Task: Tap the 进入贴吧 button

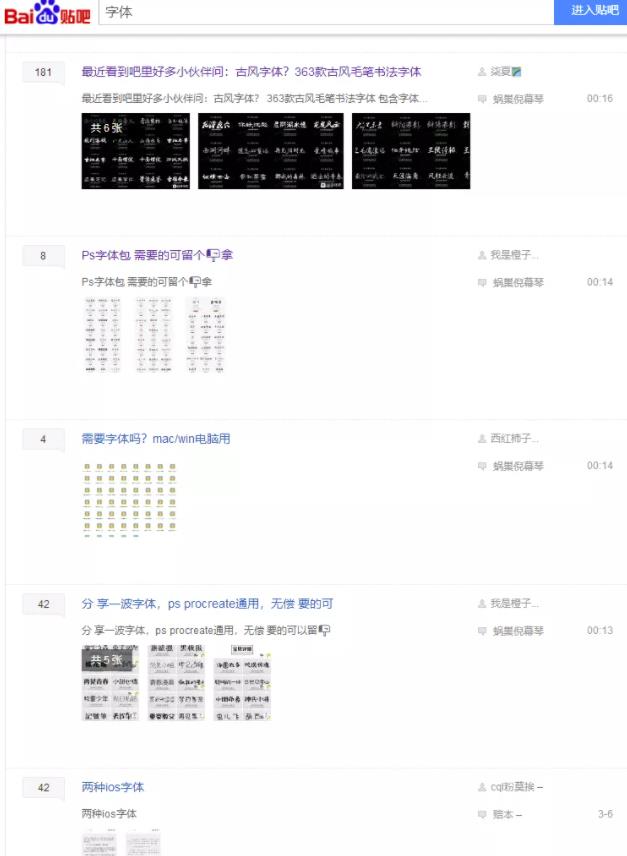Action: pyautogui.click(x=594, y=11)
